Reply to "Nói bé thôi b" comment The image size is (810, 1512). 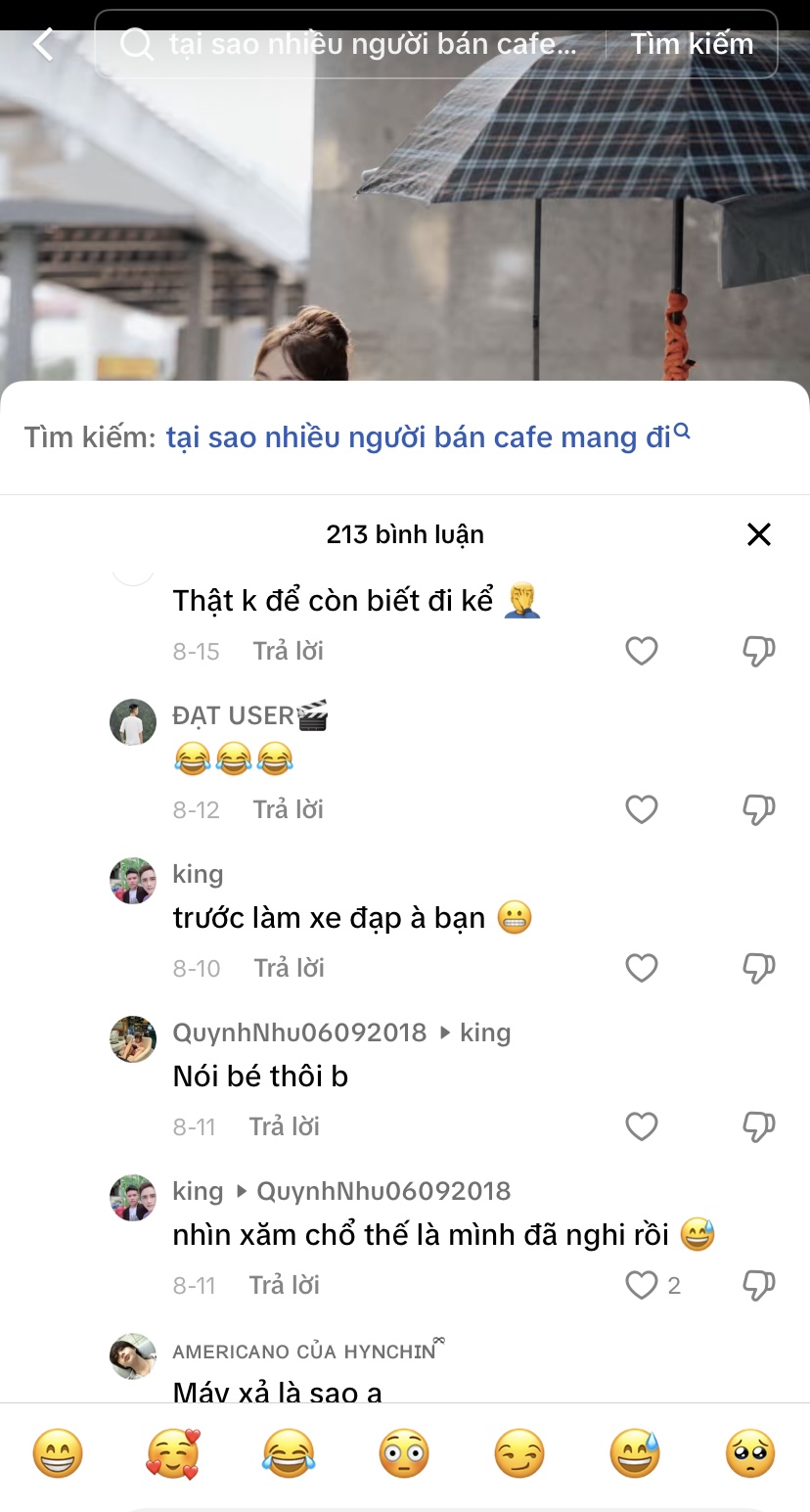pyautogui.click(x=284, y=1126)
